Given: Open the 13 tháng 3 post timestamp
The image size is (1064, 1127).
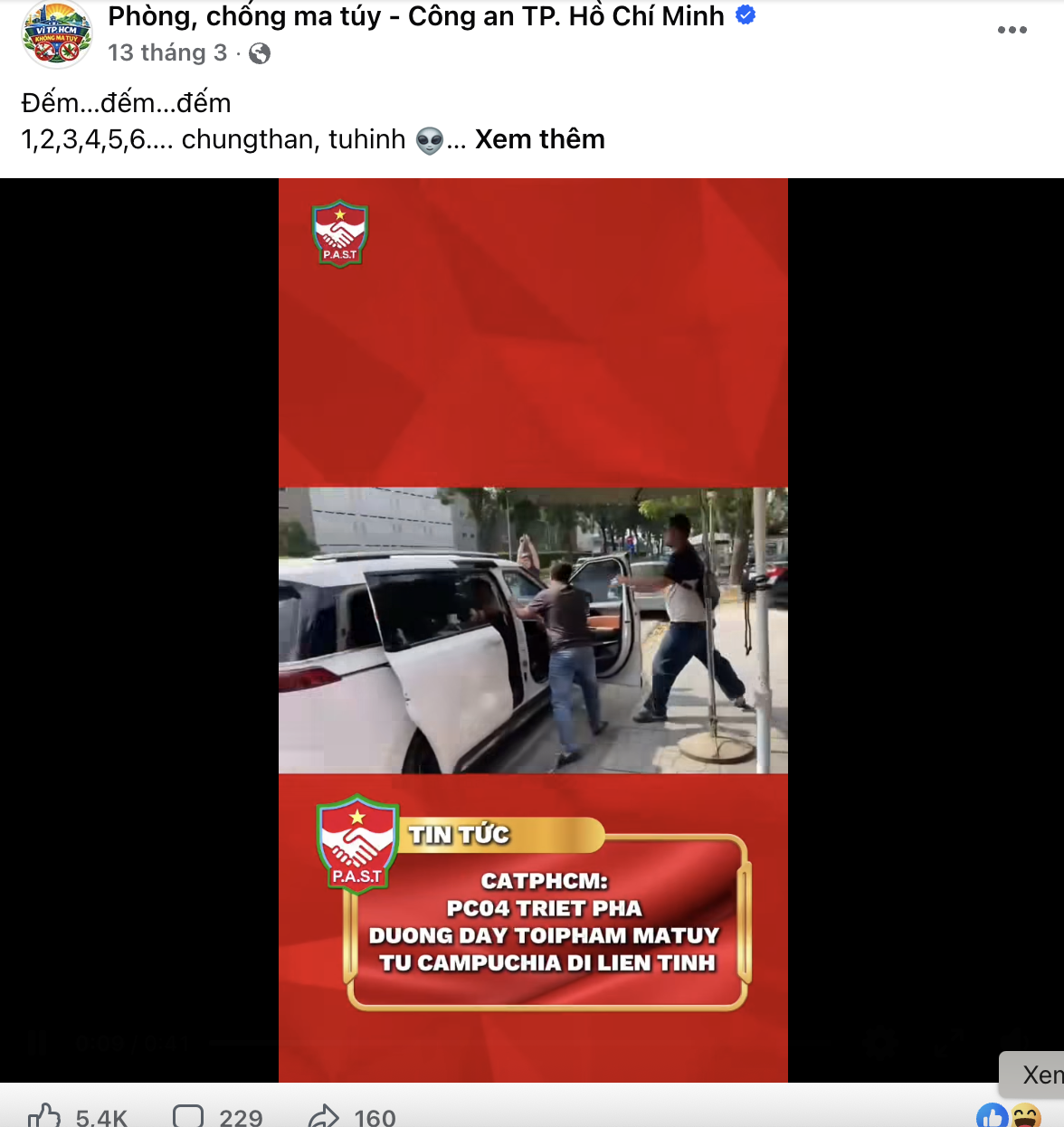Looking at the screenshot, I should (x=167, y=53).
